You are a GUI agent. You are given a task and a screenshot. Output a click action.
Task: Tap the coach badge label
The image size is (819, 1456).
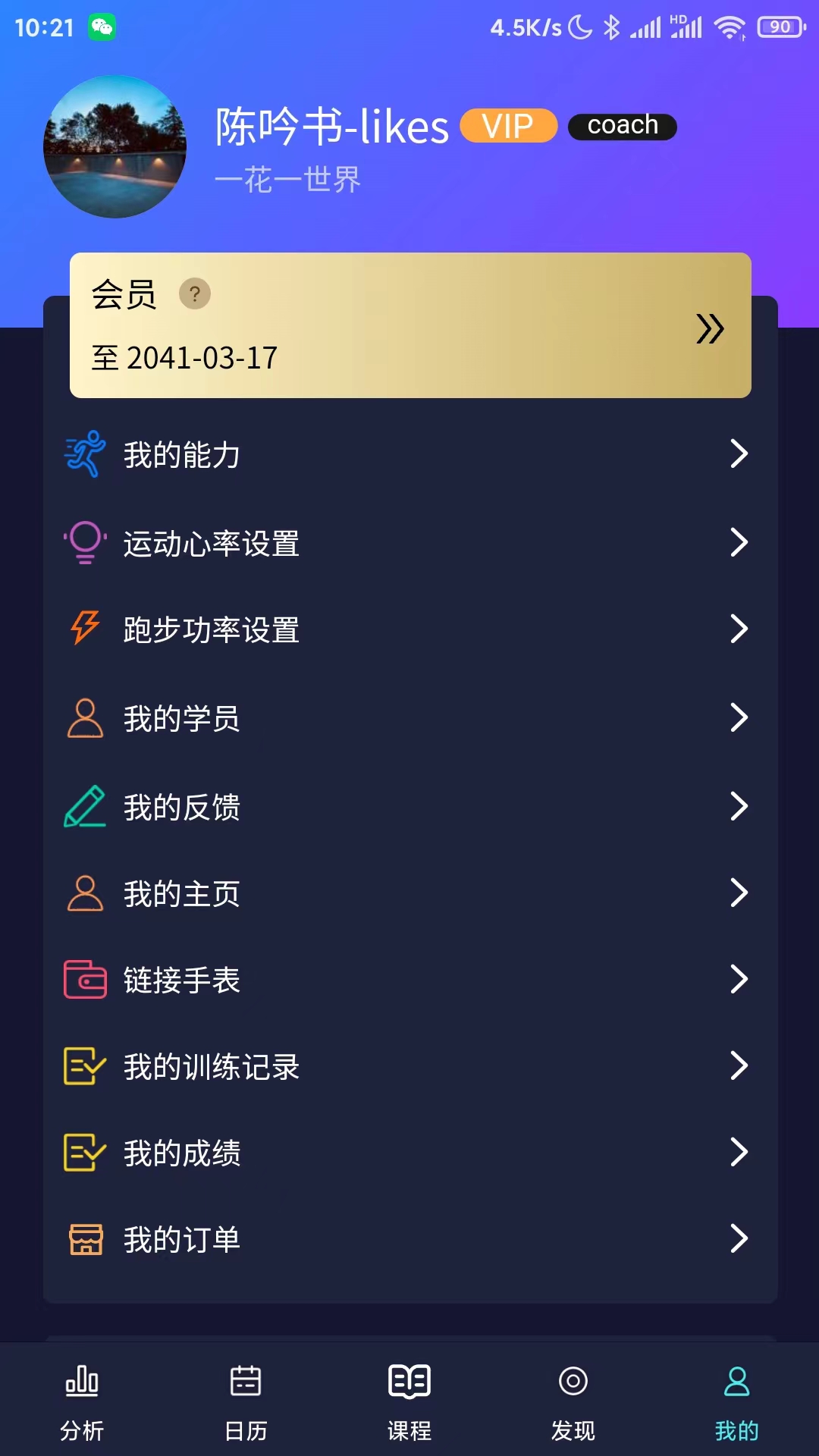click(622, 126)
